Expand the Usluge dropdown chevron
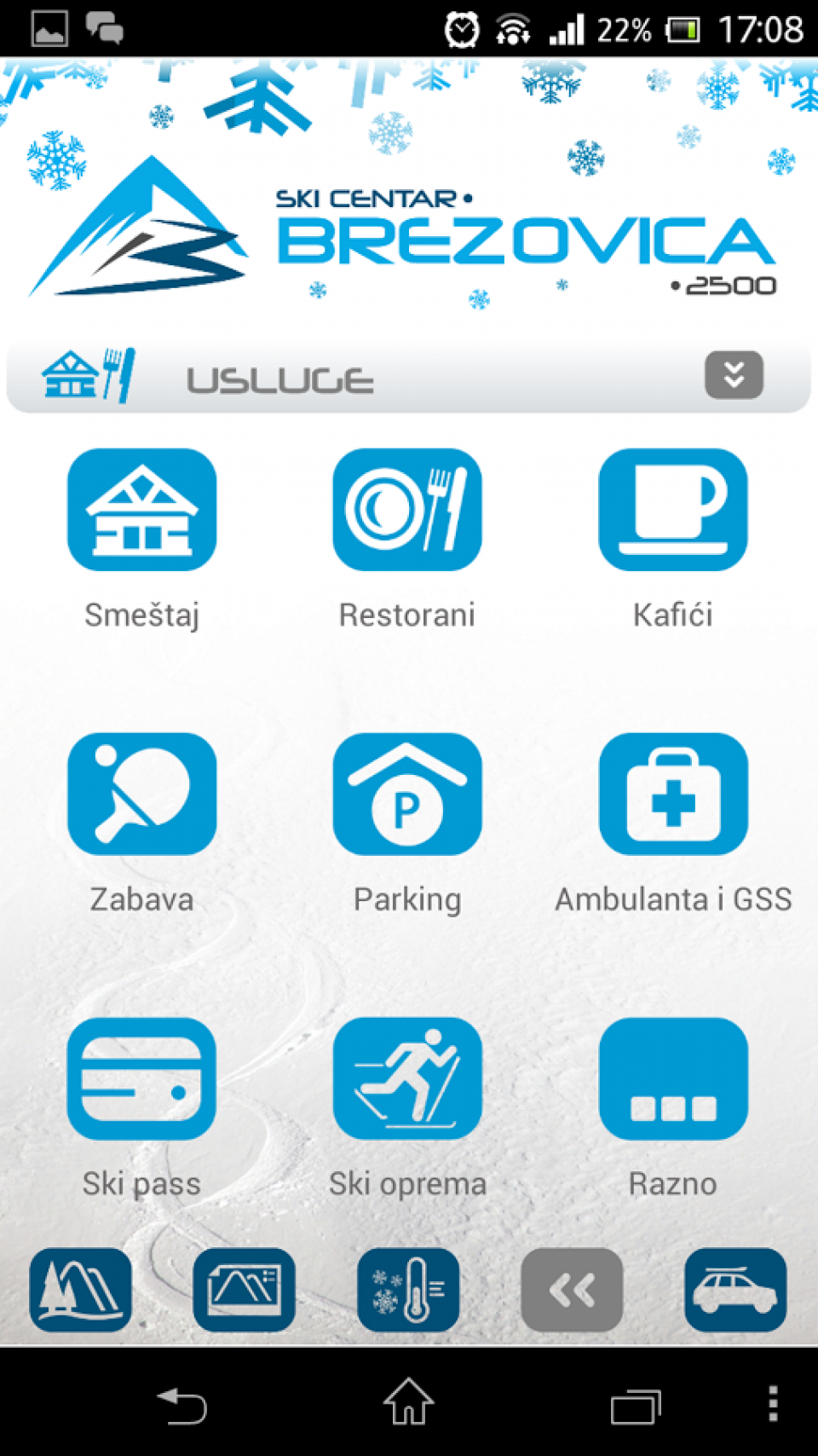The image size is (818, 1456). click(734, 375)
